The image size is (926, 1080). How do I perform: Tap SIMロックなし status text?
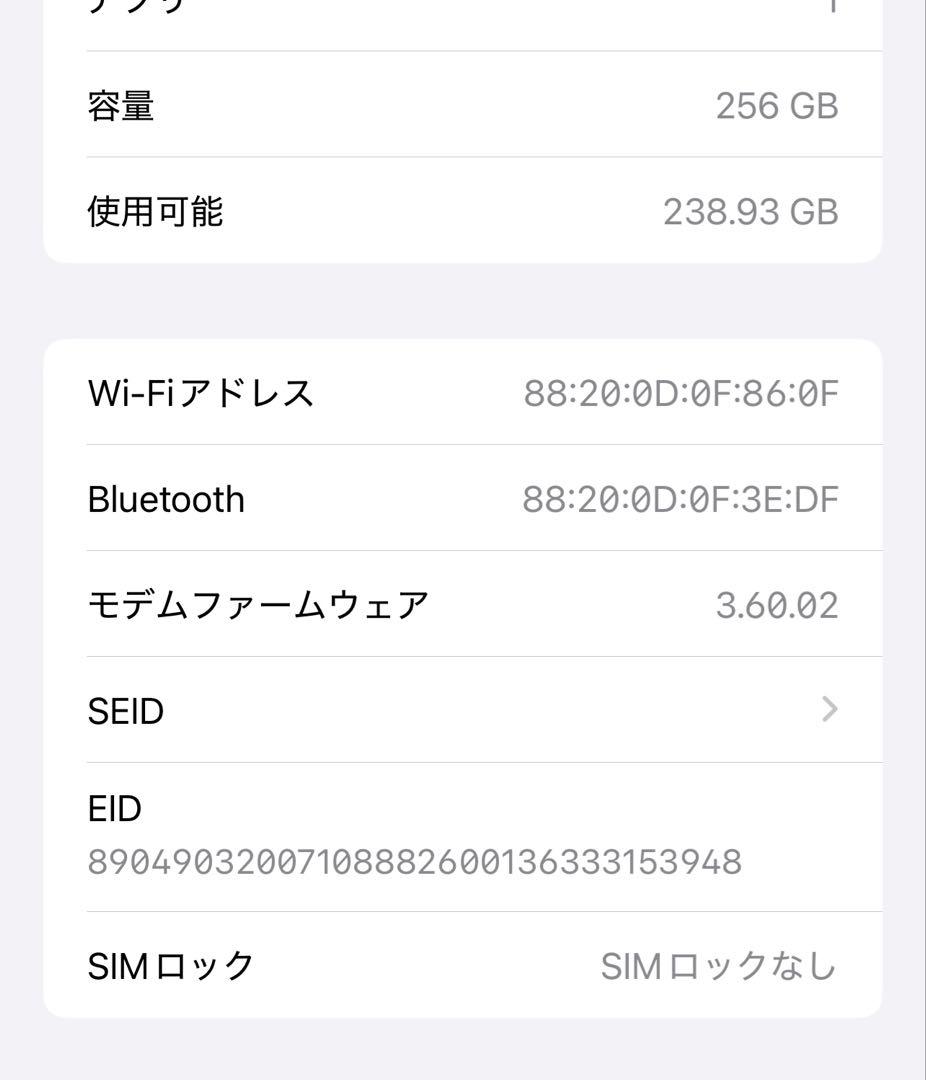pyautogui.click(x=721, y=965)
